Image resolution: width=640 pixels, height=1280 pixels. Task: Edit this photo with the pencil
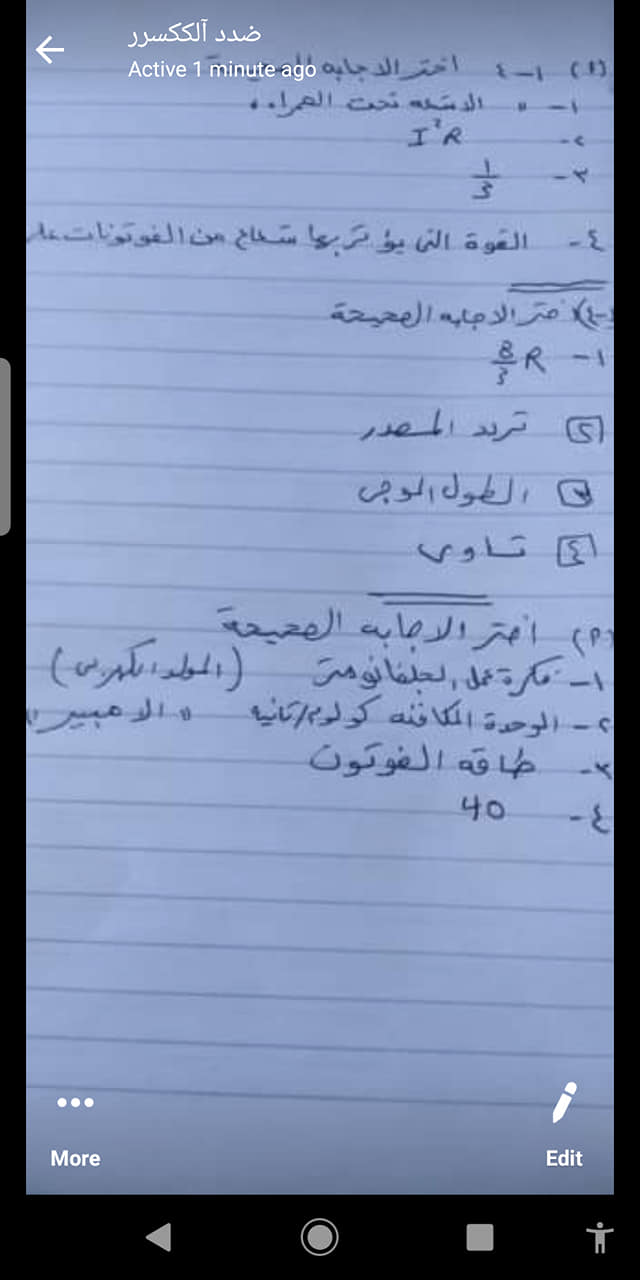pos(564,1126)
